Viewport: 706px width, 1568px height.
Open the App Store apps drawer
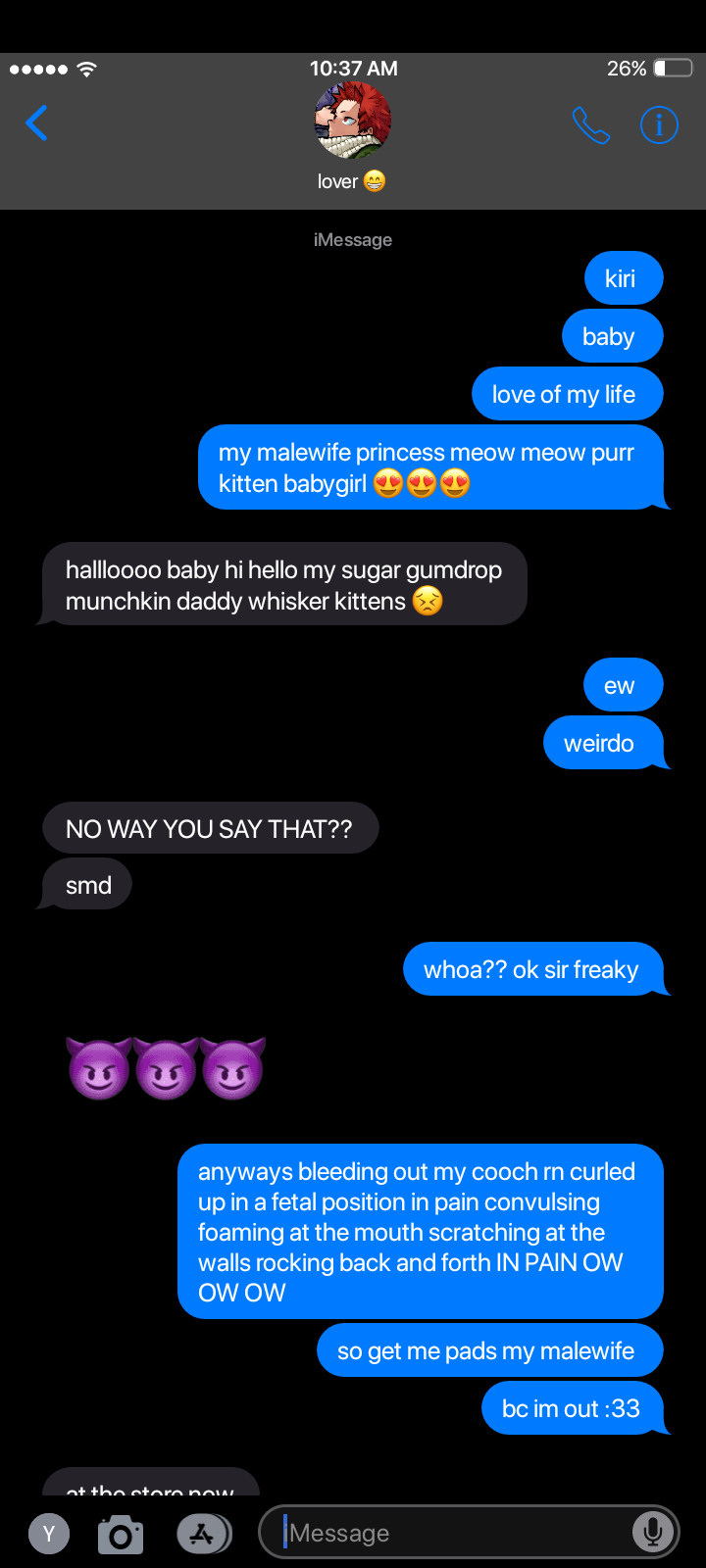[203, 1534]
